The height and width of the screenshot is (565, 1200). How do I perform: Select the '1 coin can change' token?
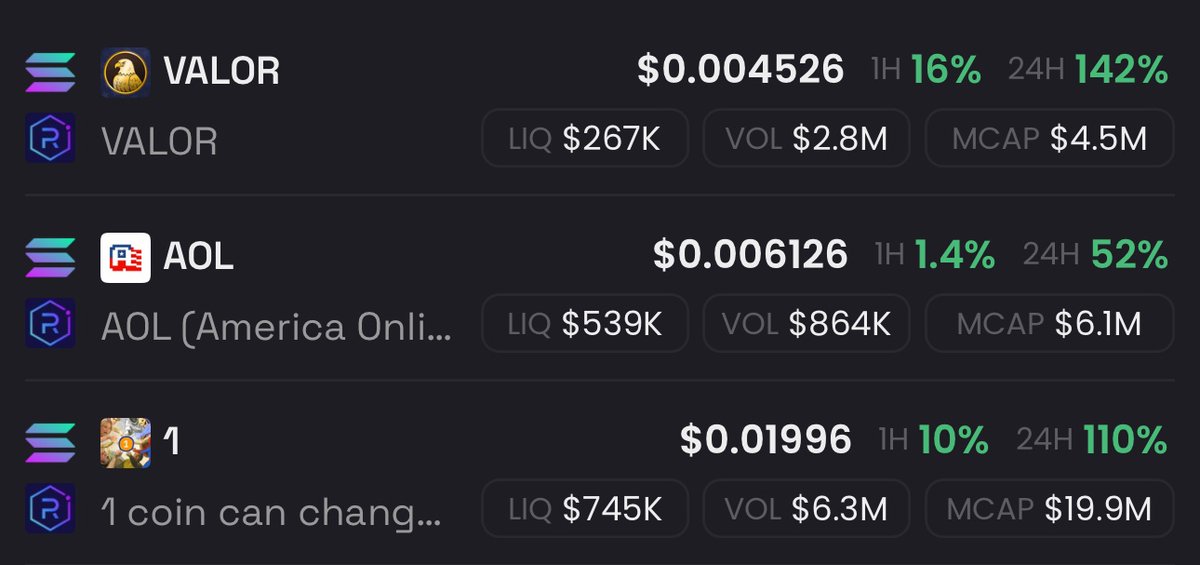[x=272, y=512]
